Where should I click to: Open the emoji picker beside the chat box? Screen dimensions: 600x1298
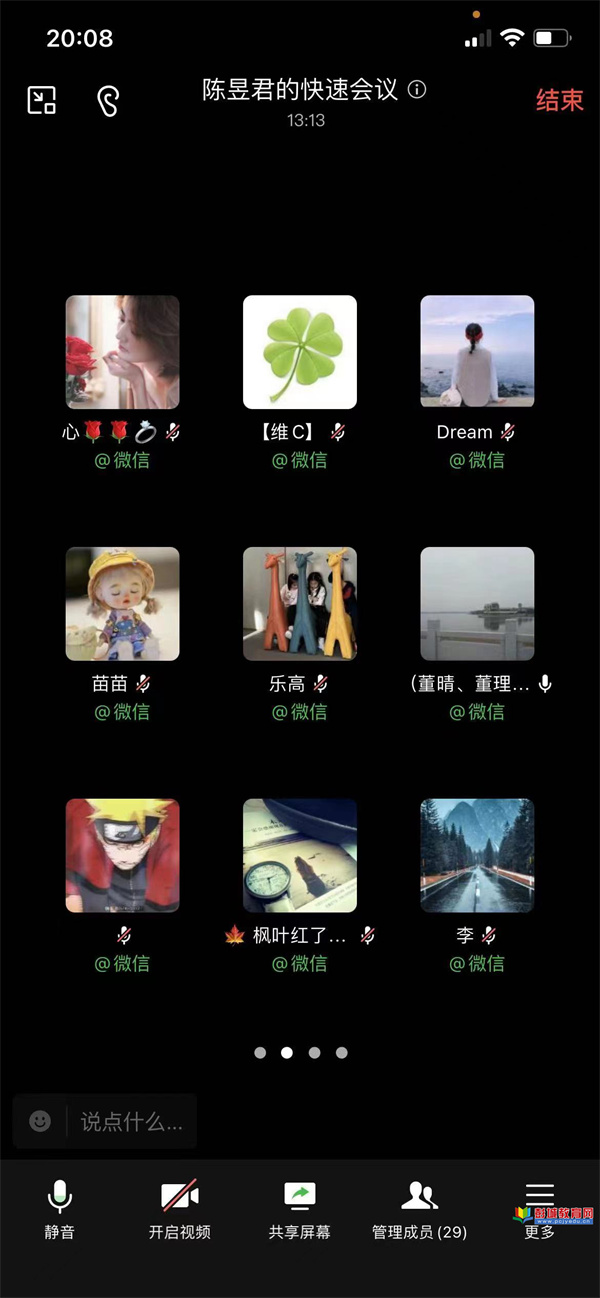pyautogui.click(x=40, y=1122)
